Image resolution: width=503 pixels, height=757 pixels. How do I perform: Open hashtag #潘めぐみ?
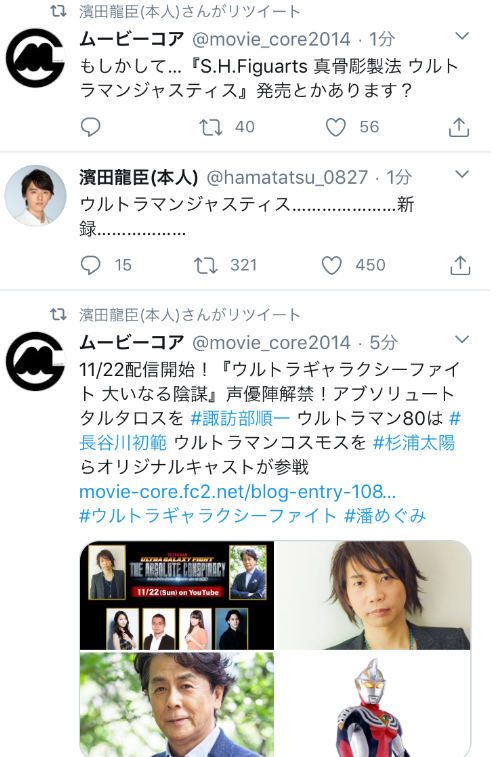[385, 516]
